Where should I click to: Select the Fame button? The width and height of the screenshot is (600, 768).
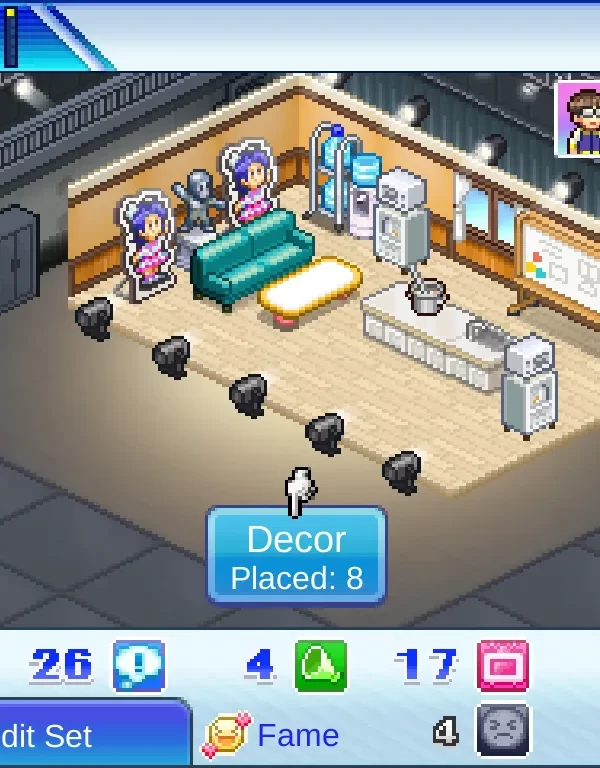275,736
